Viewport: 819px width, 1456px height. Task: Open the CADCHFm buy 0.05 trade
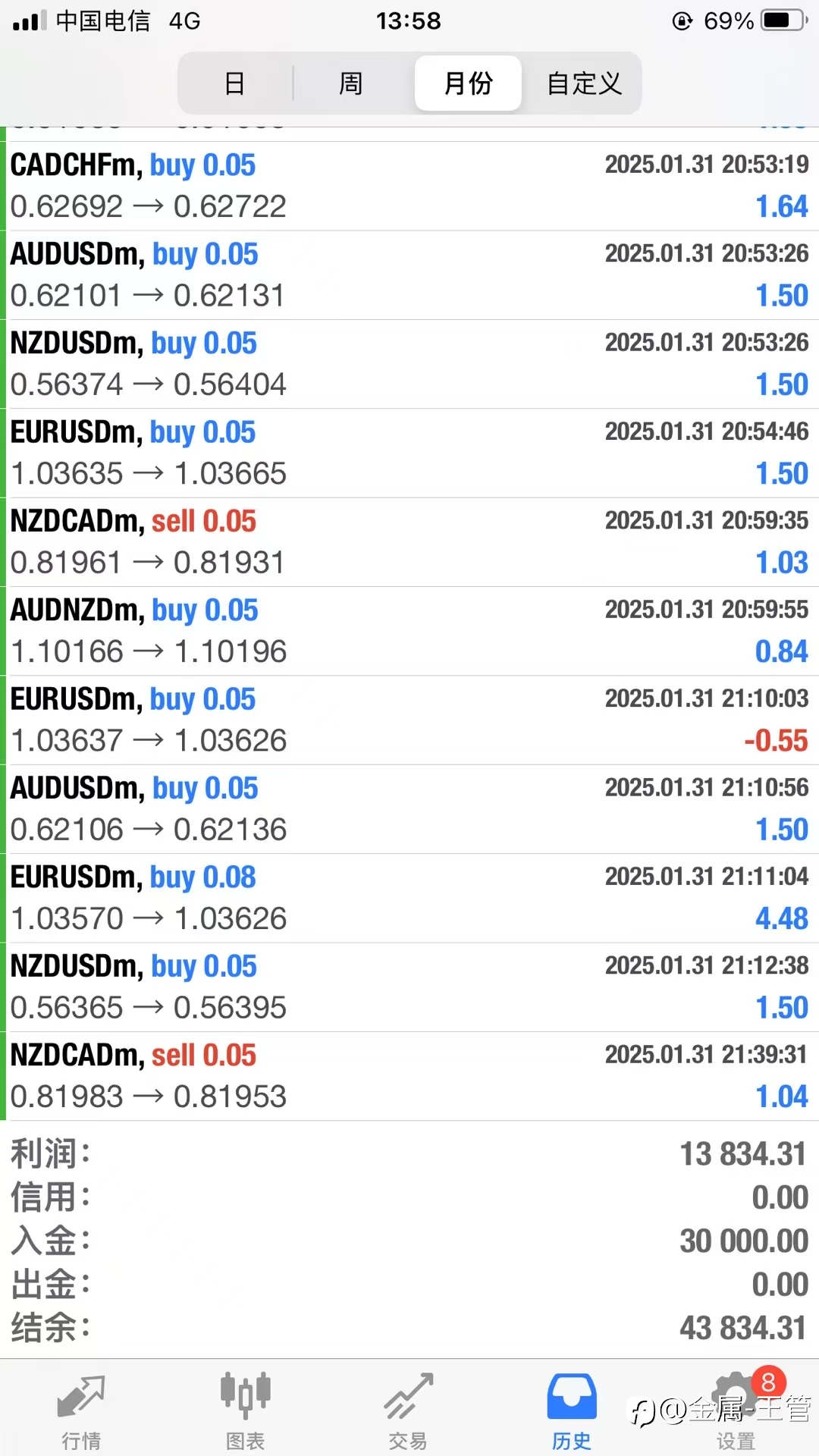click(409, 186)
